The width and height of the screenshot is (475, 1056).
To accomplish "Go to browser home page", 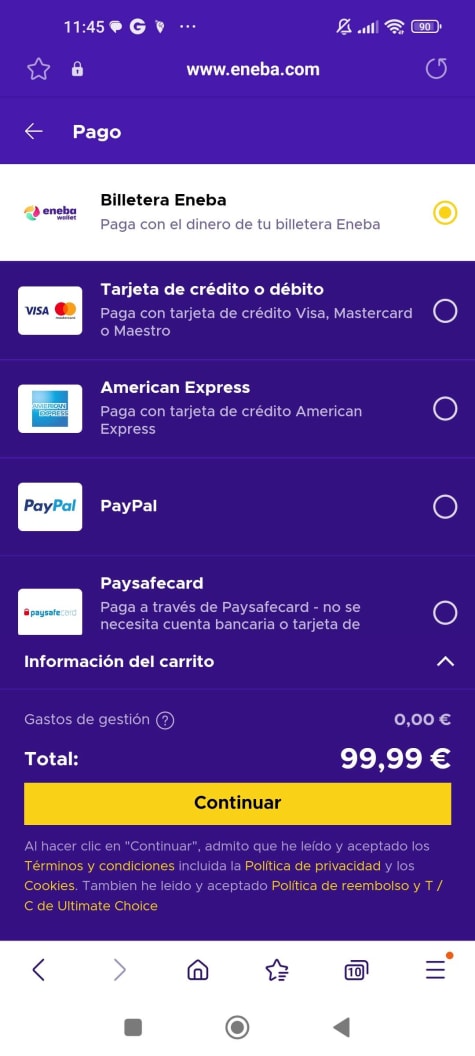I will tap(197, 970).
